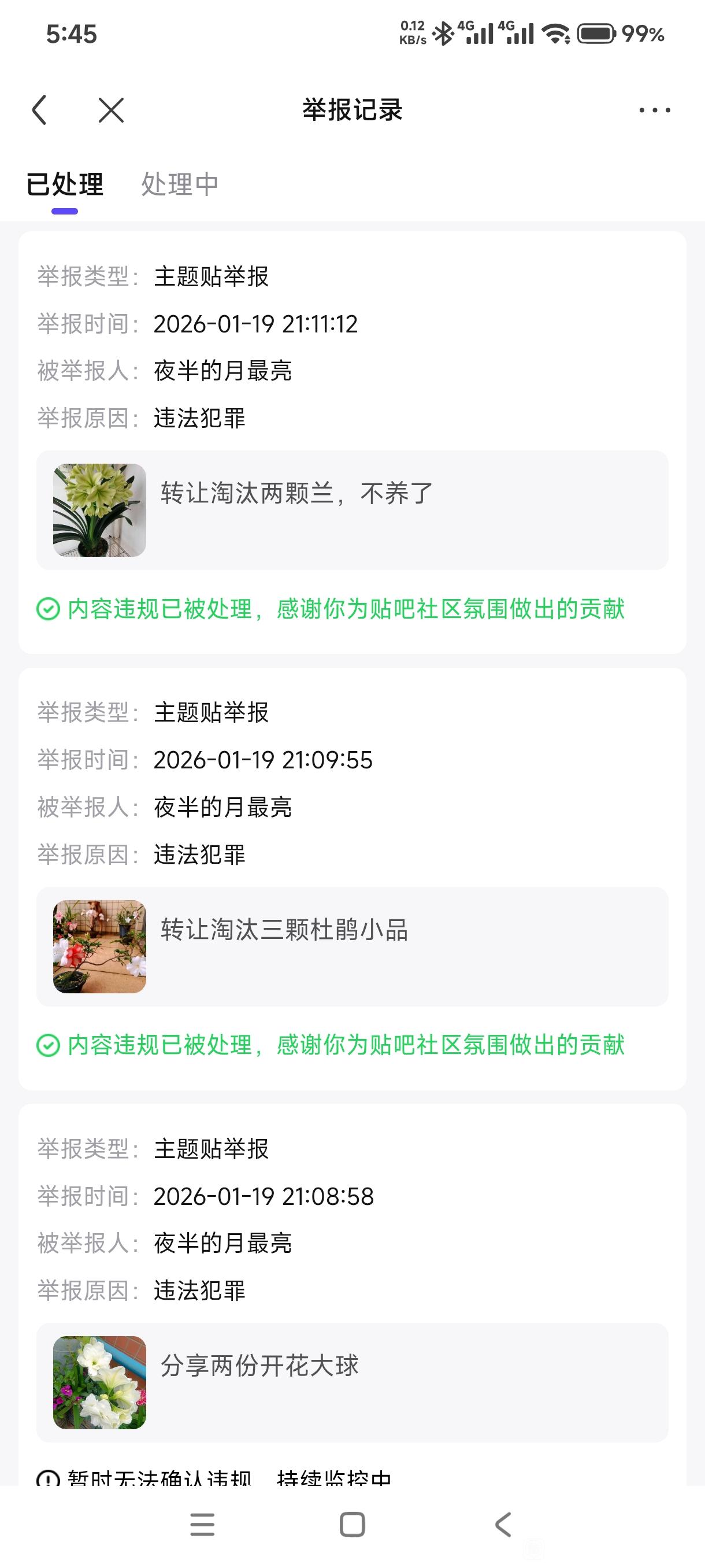The width and height of the screenshot is (705, 1568).
Task: Open the reported post 转让淘汰两颗兰，不养了
Action: pyautogui.click(x=352, y=510)
